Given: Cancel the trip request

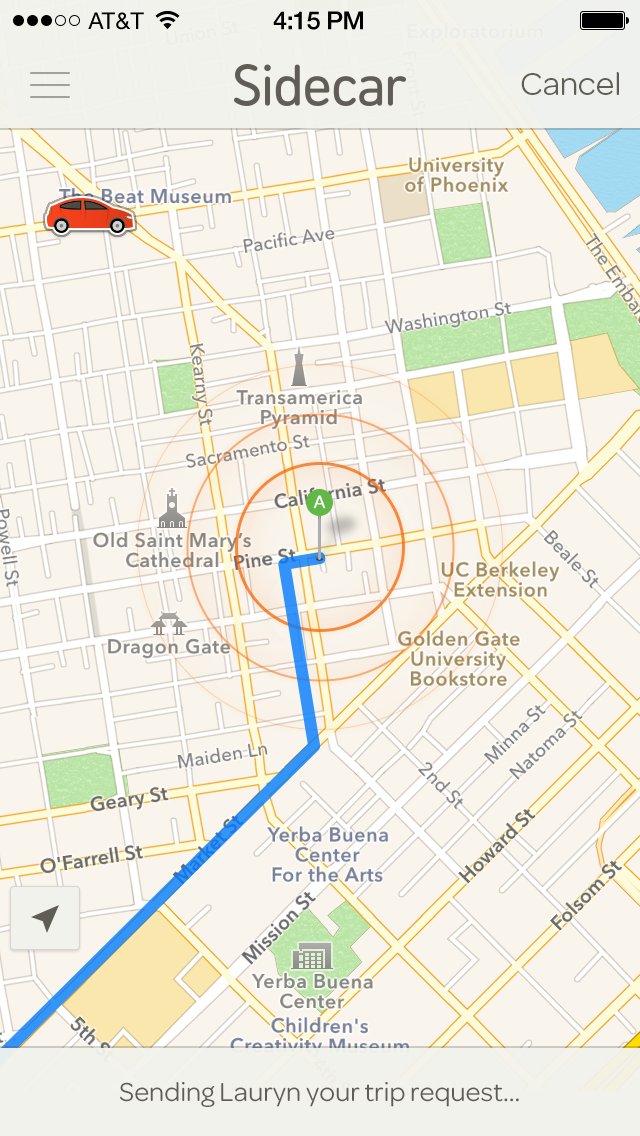Looking at the screenshot, I should pyautogui.click(x=570, y=85).
